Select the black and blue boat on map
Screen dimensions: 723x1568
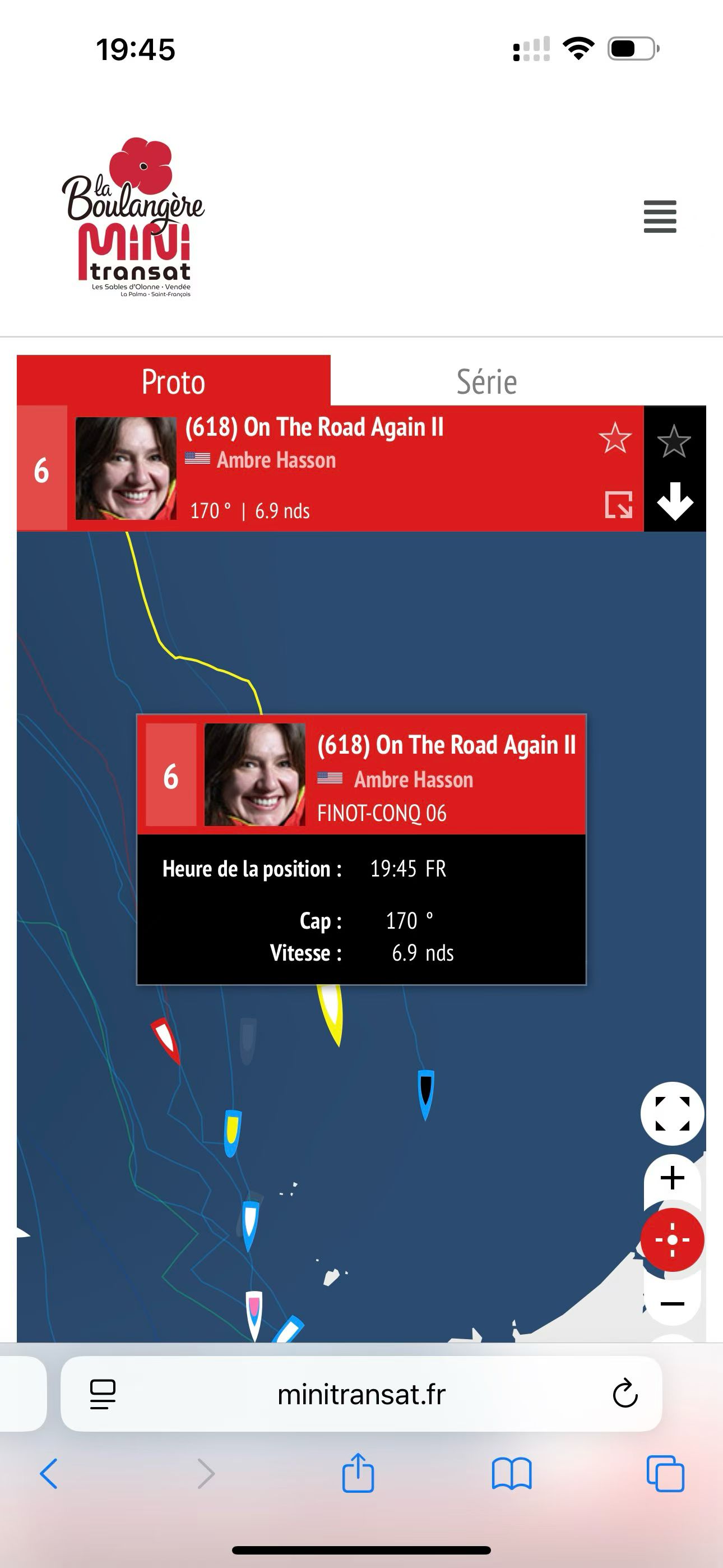click(x=425, y=1093)
